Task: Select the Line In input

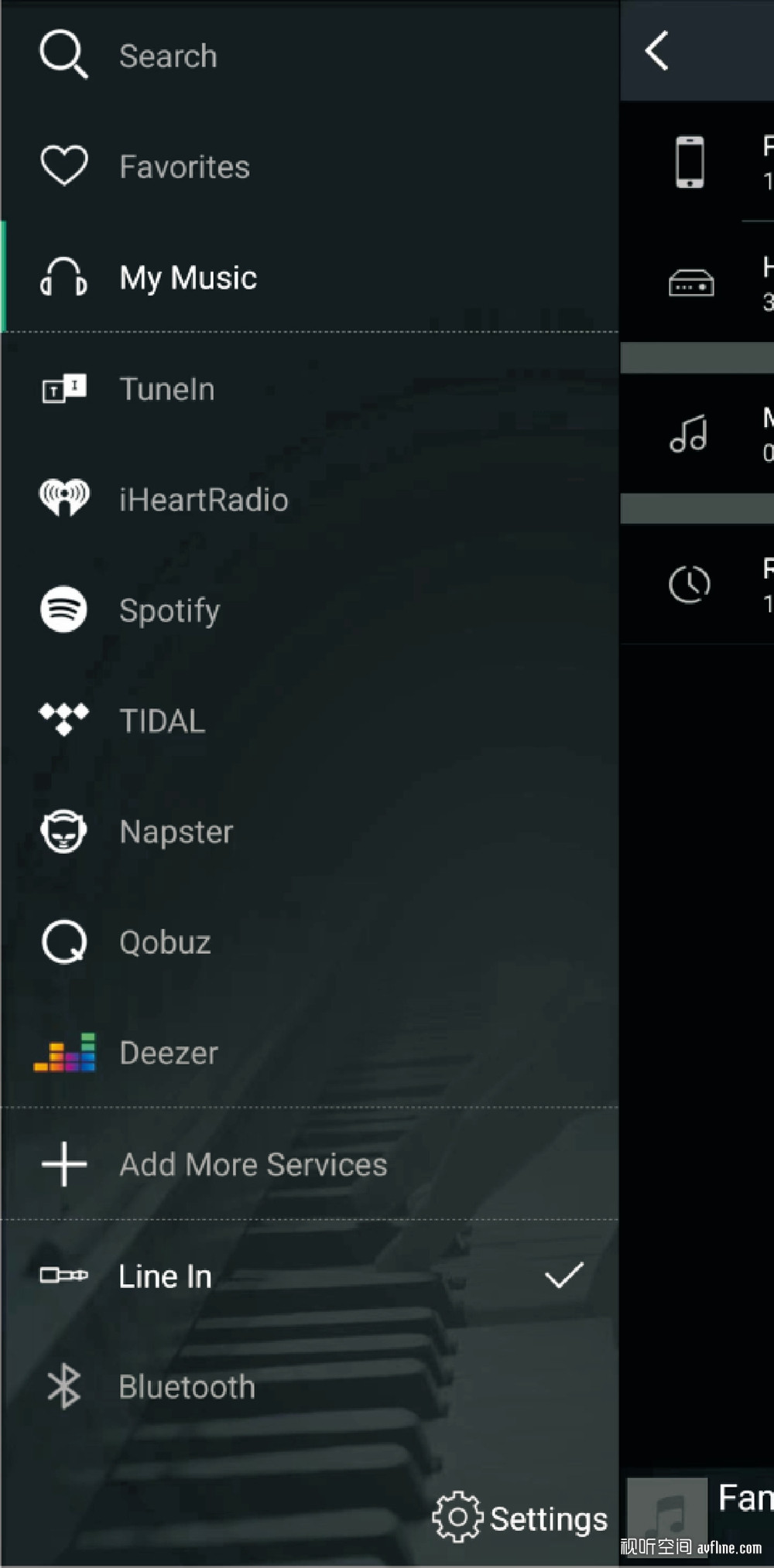Action: pos(310,1276)
